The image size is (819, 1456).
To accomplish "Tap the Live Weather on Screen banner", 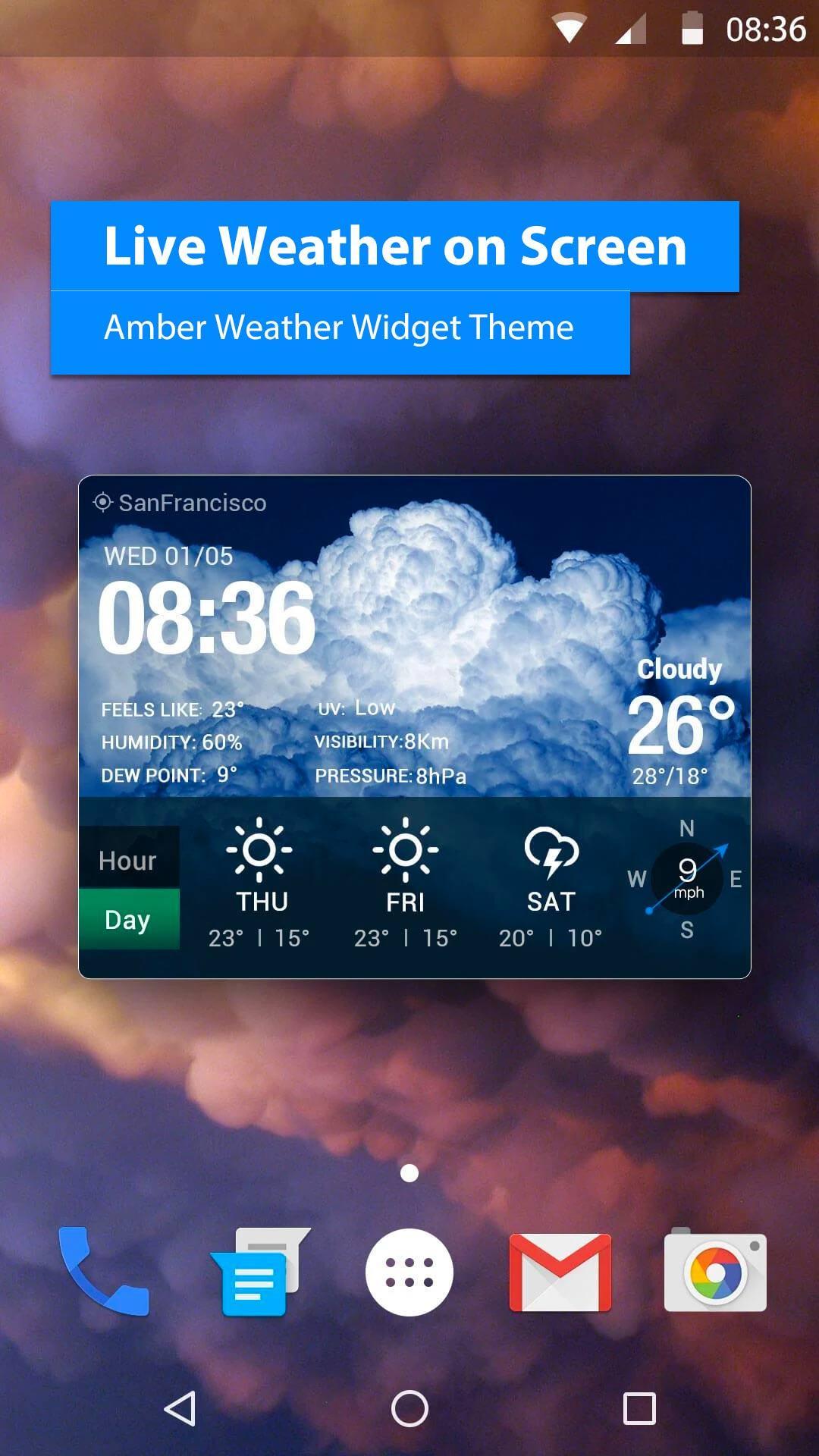I will coord(394,245).
